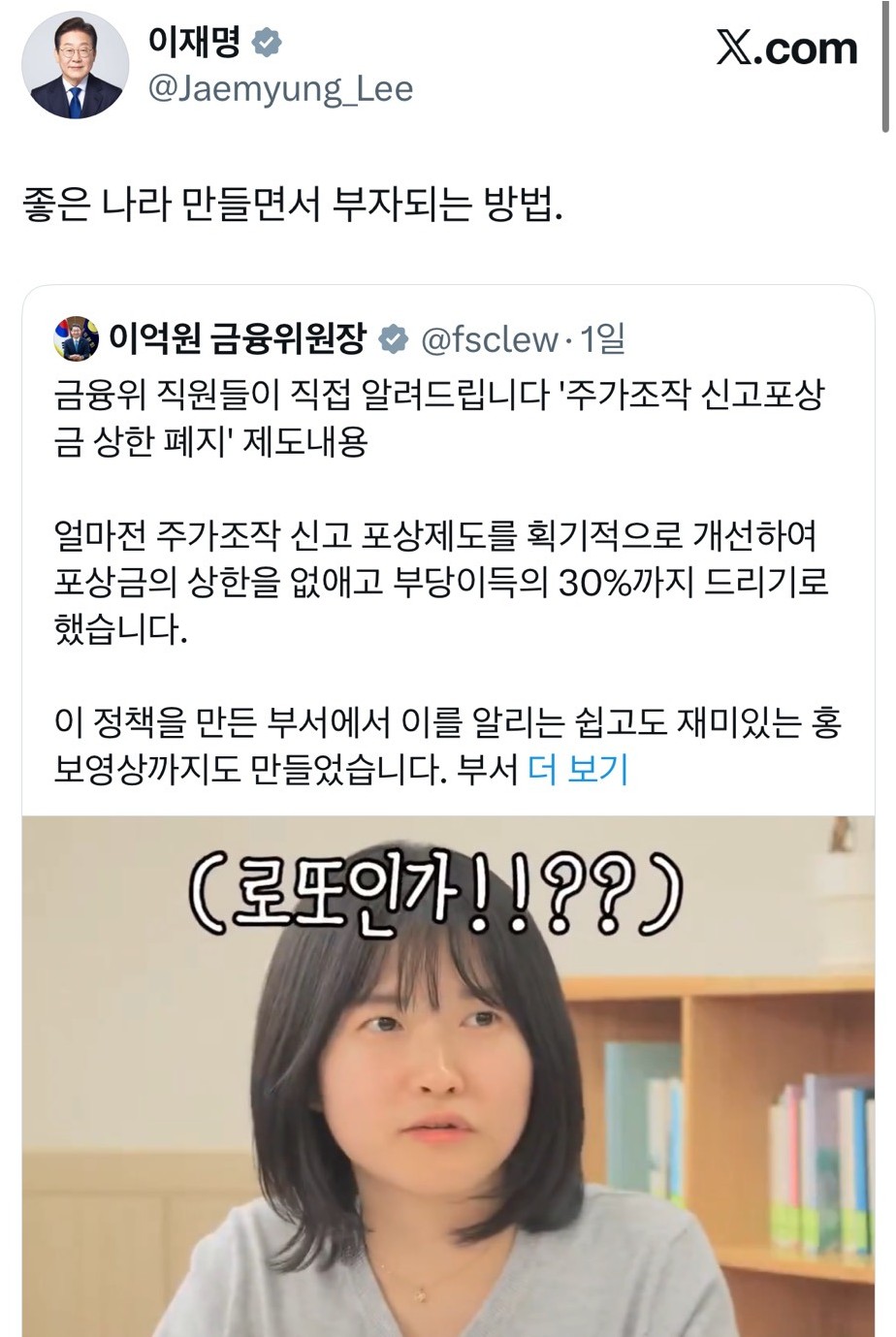
Task: Open the X.com logo link
Action: coord(786,48)
